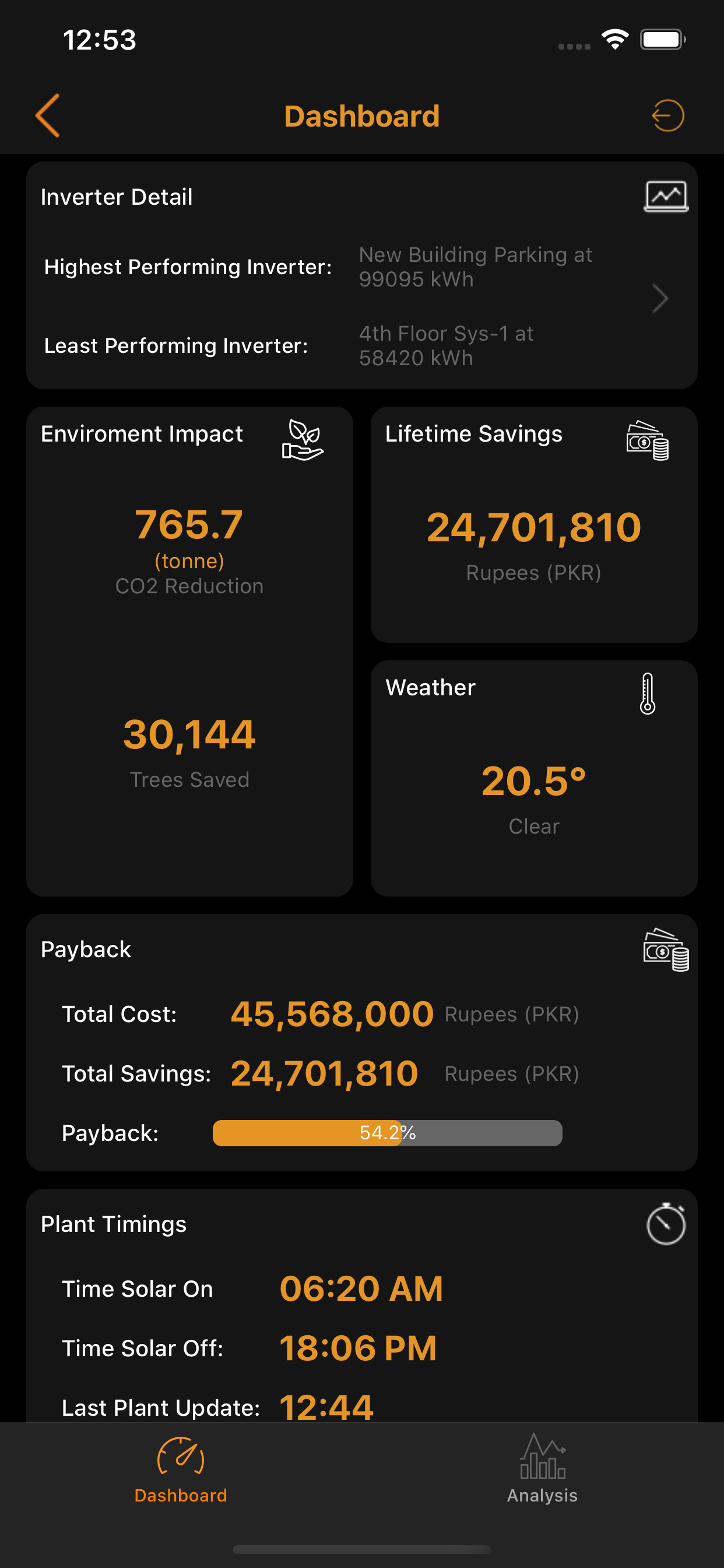Click the Trees Saved value
The height and width of the screenshot is (1568, 724).
tap(189, 734)
